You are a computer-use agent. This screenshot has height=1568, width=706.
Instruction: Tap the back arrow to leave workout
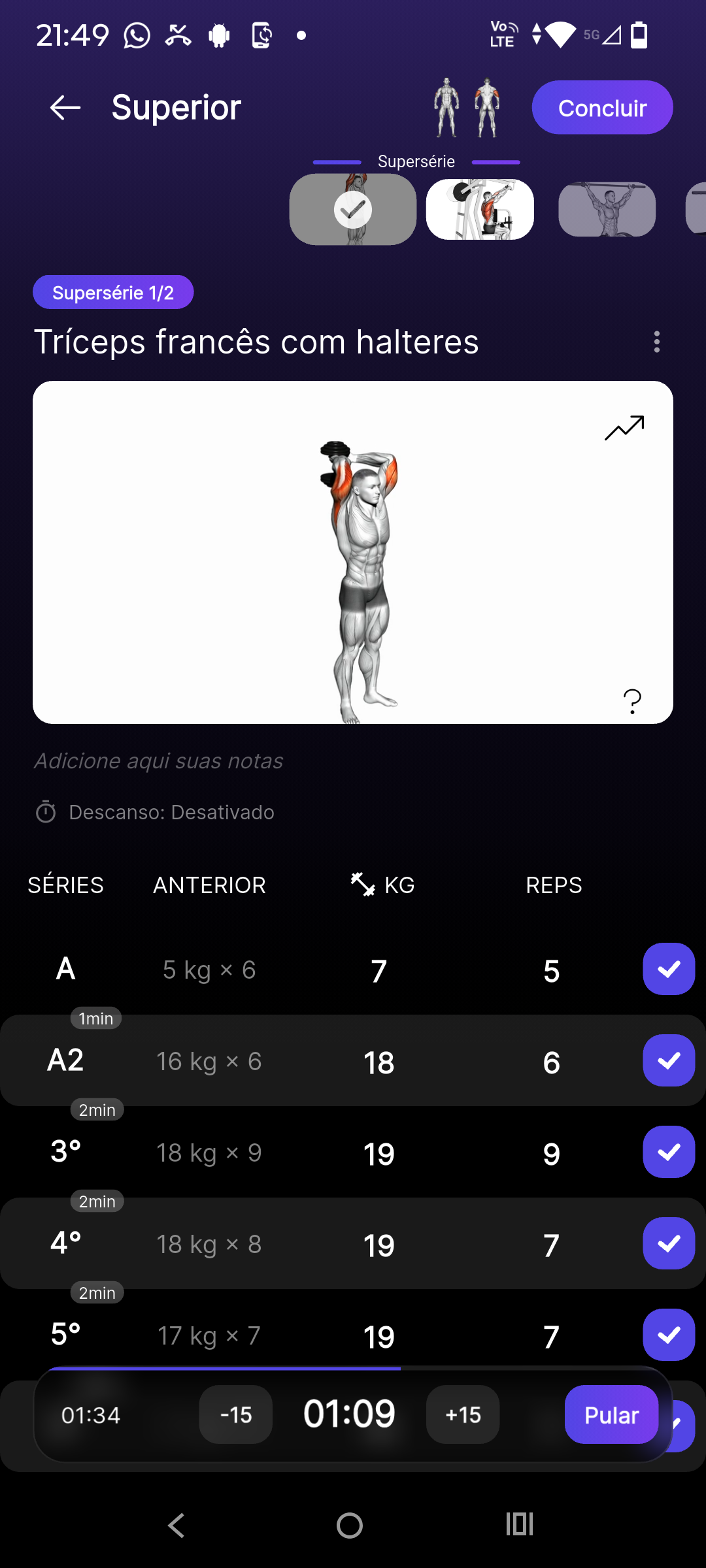[x=65, y=107]
